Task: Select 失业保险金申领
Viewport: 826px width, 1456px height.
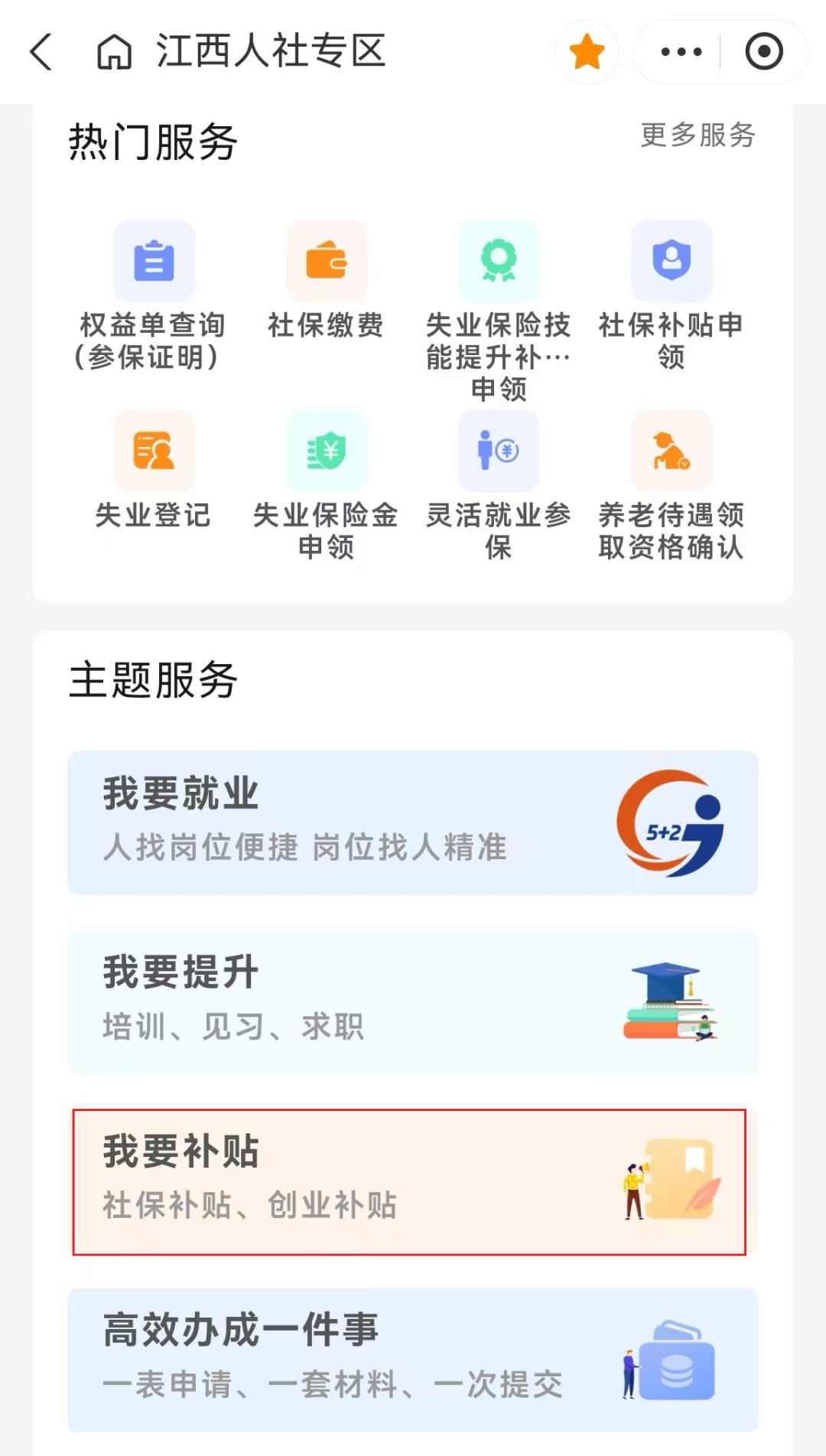Action: point(327,485)
